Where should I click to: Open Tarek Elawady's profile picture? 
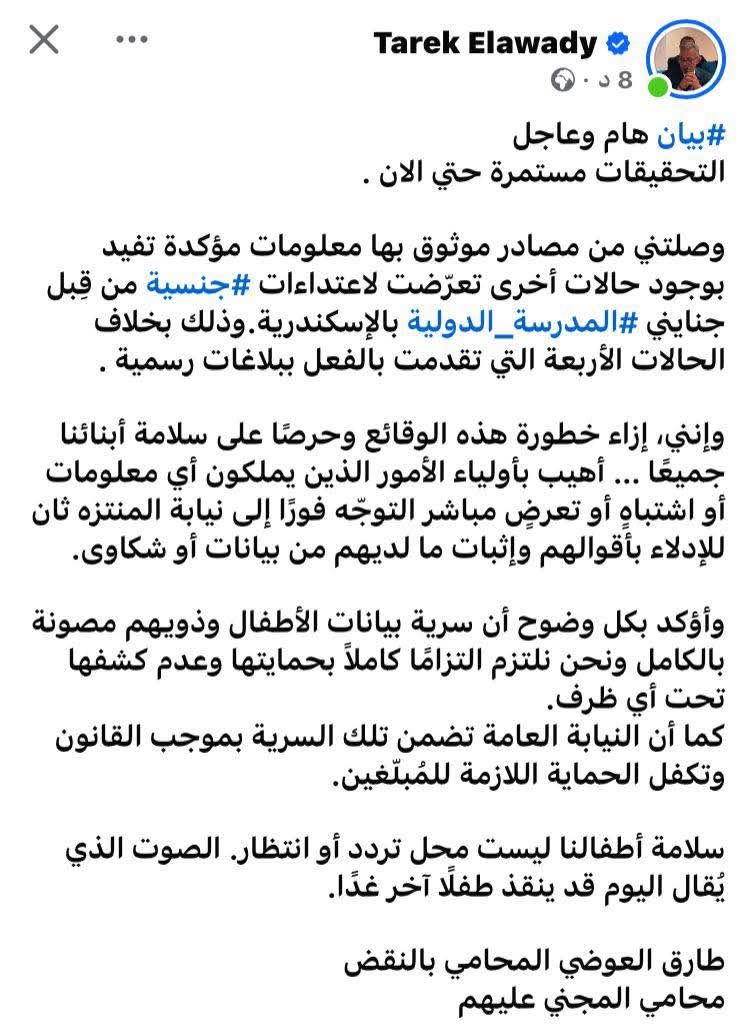[685, 60]
